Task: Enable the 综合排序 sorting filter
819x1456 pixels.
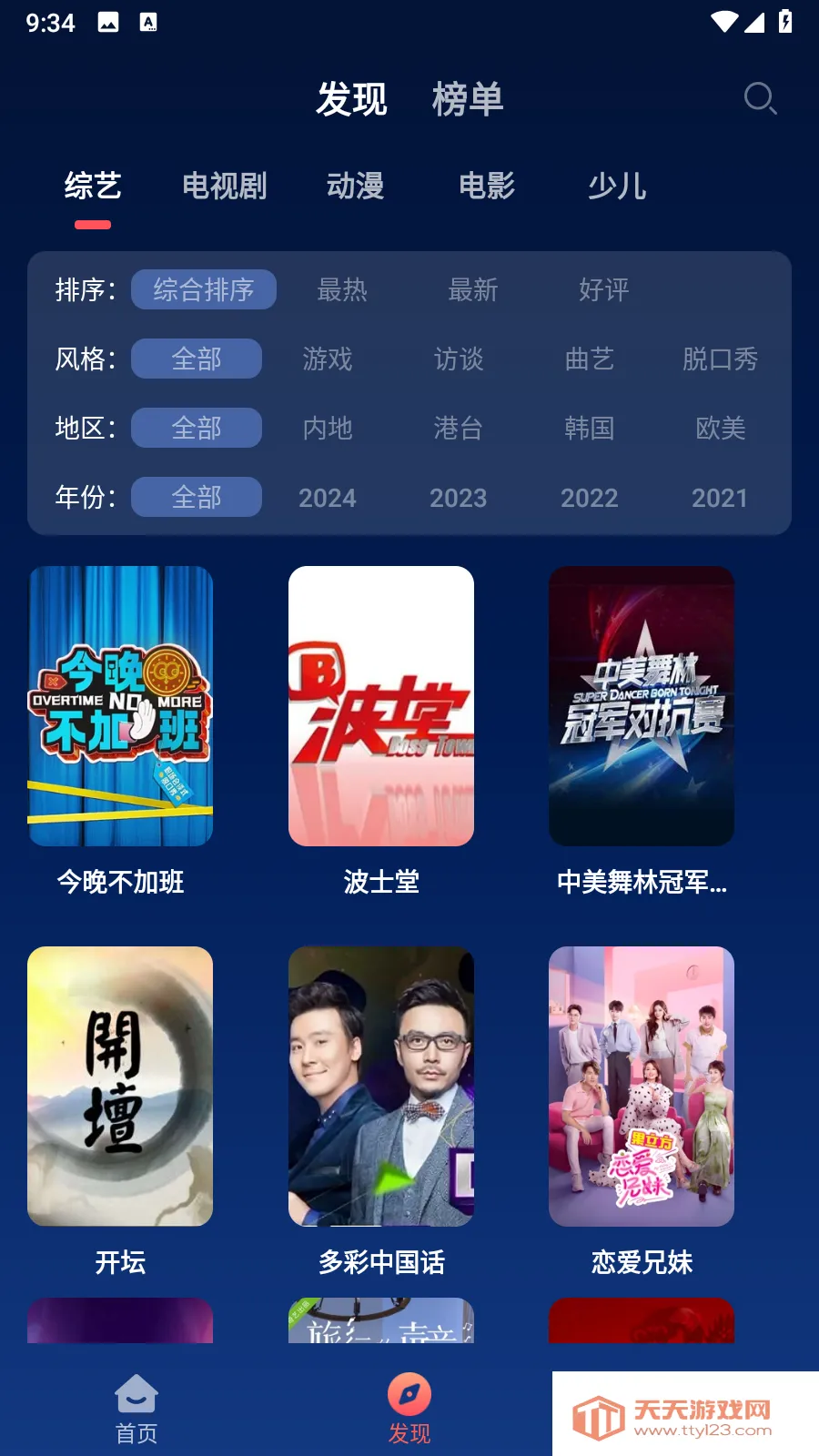Action: [x=204, y=289]
